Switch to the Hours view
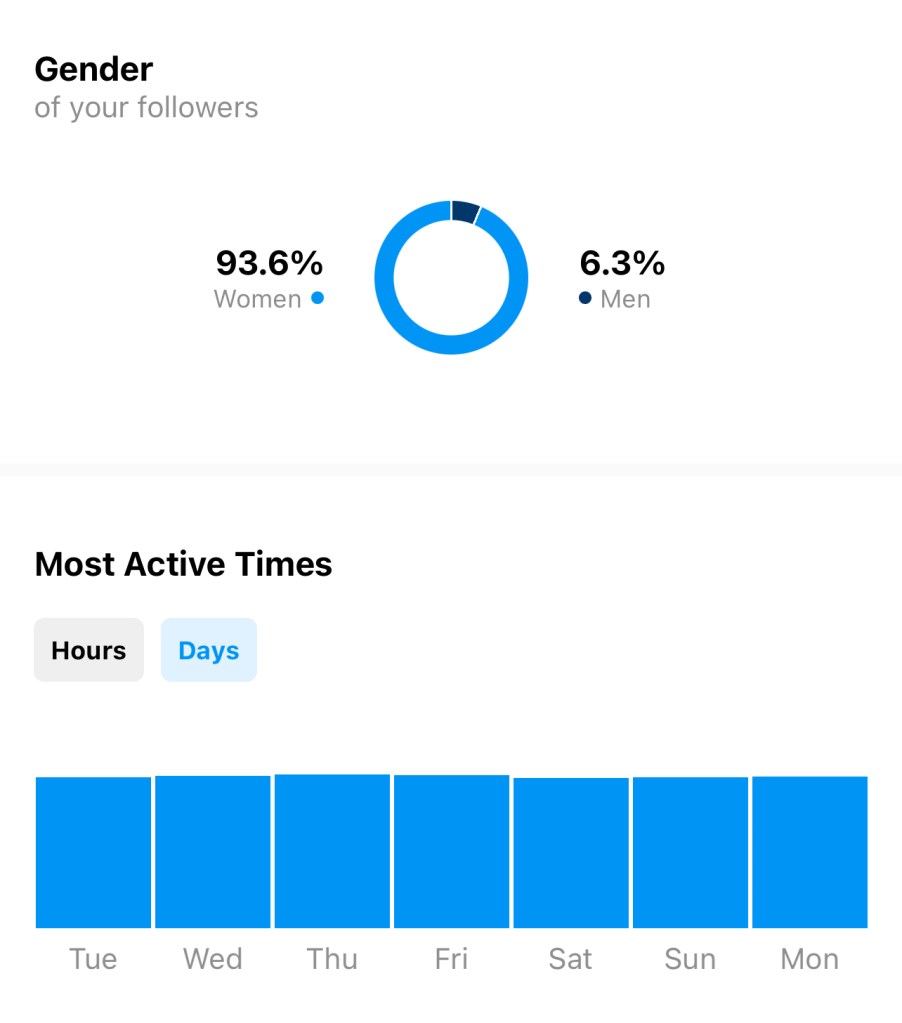The width and height of the screenshot is (902, 1023). [89, 650]
